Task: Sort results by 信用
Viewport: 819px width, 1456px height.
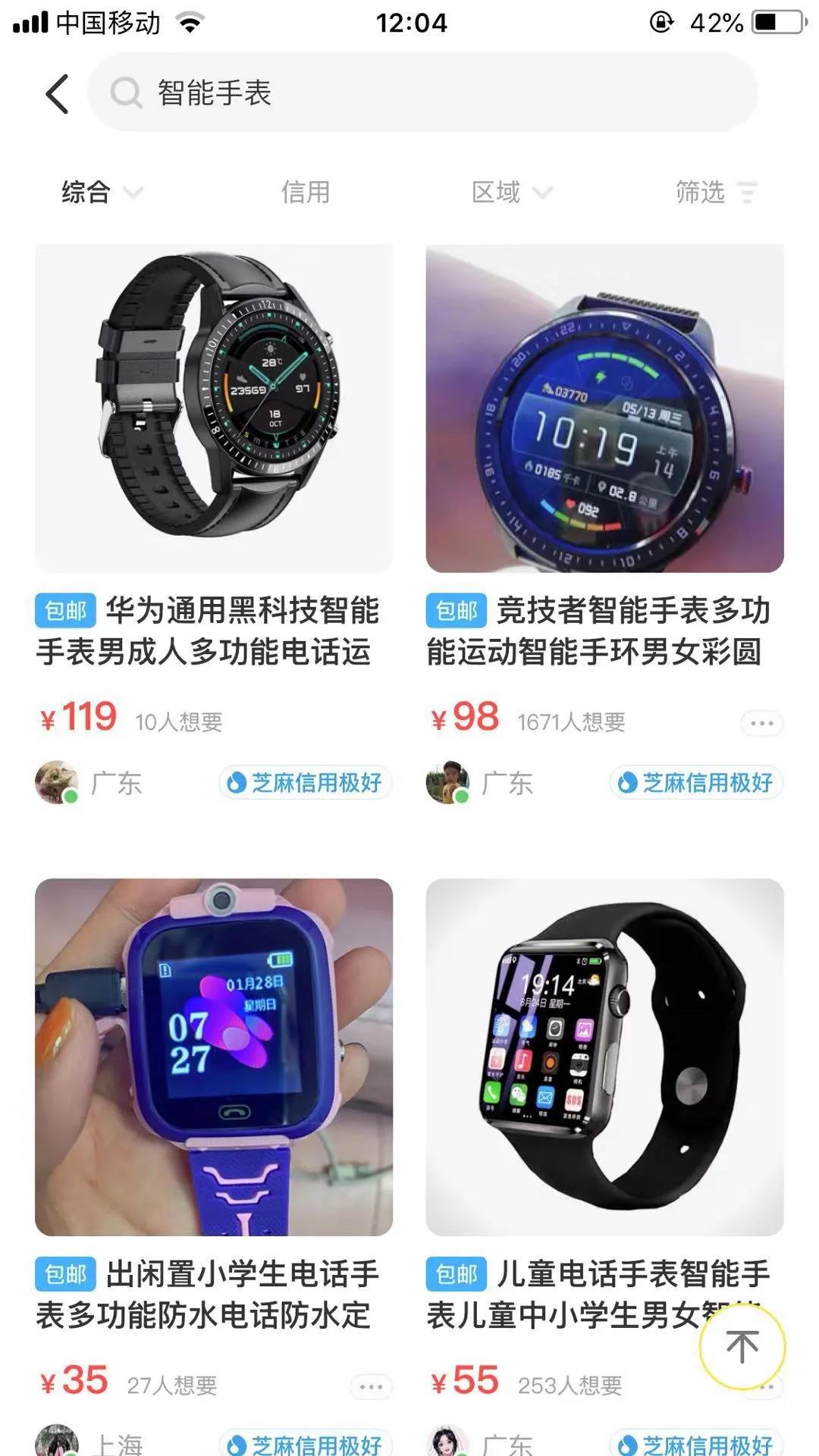Action: point(306,193)
